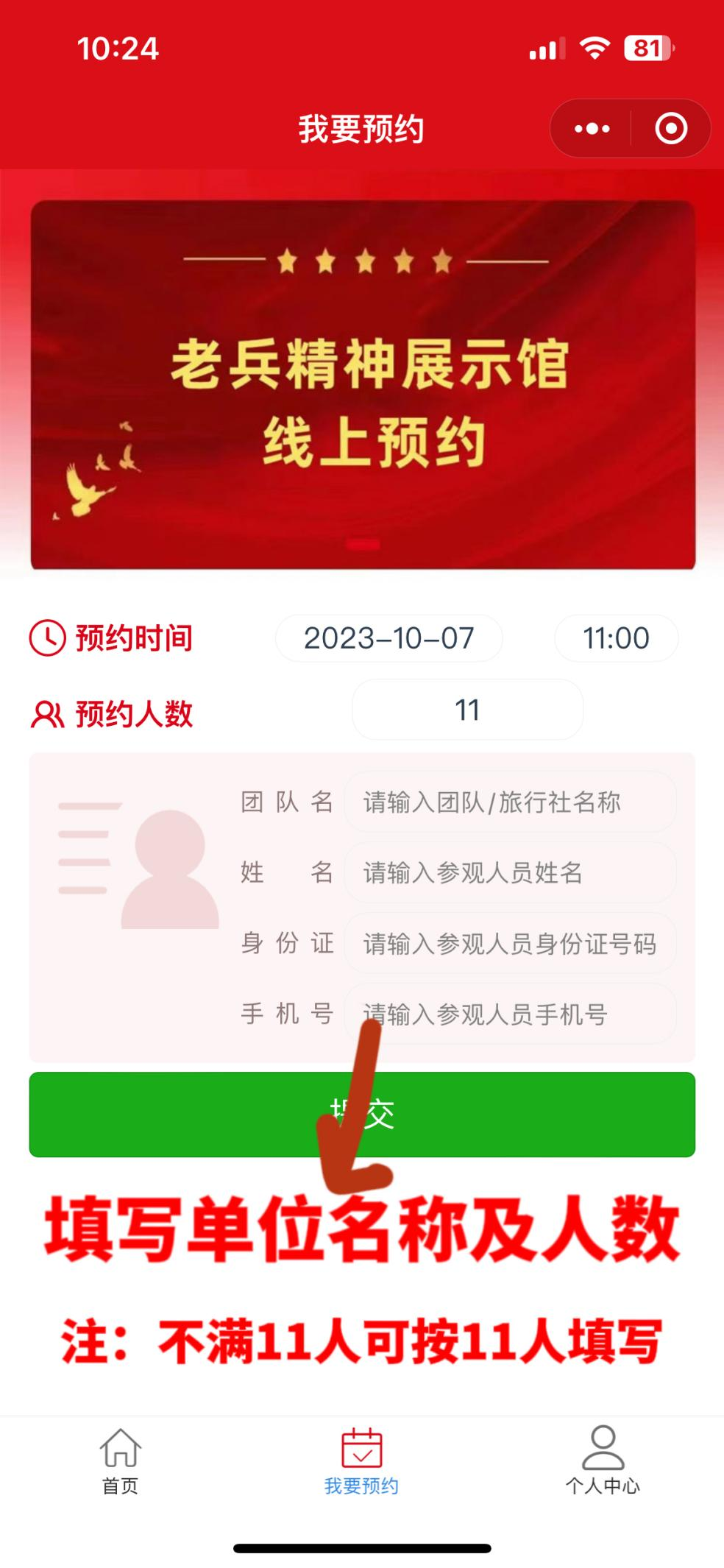Activate the 手机号 phone number field
Screen dimensions: 724x1568
pos(509,1014)
